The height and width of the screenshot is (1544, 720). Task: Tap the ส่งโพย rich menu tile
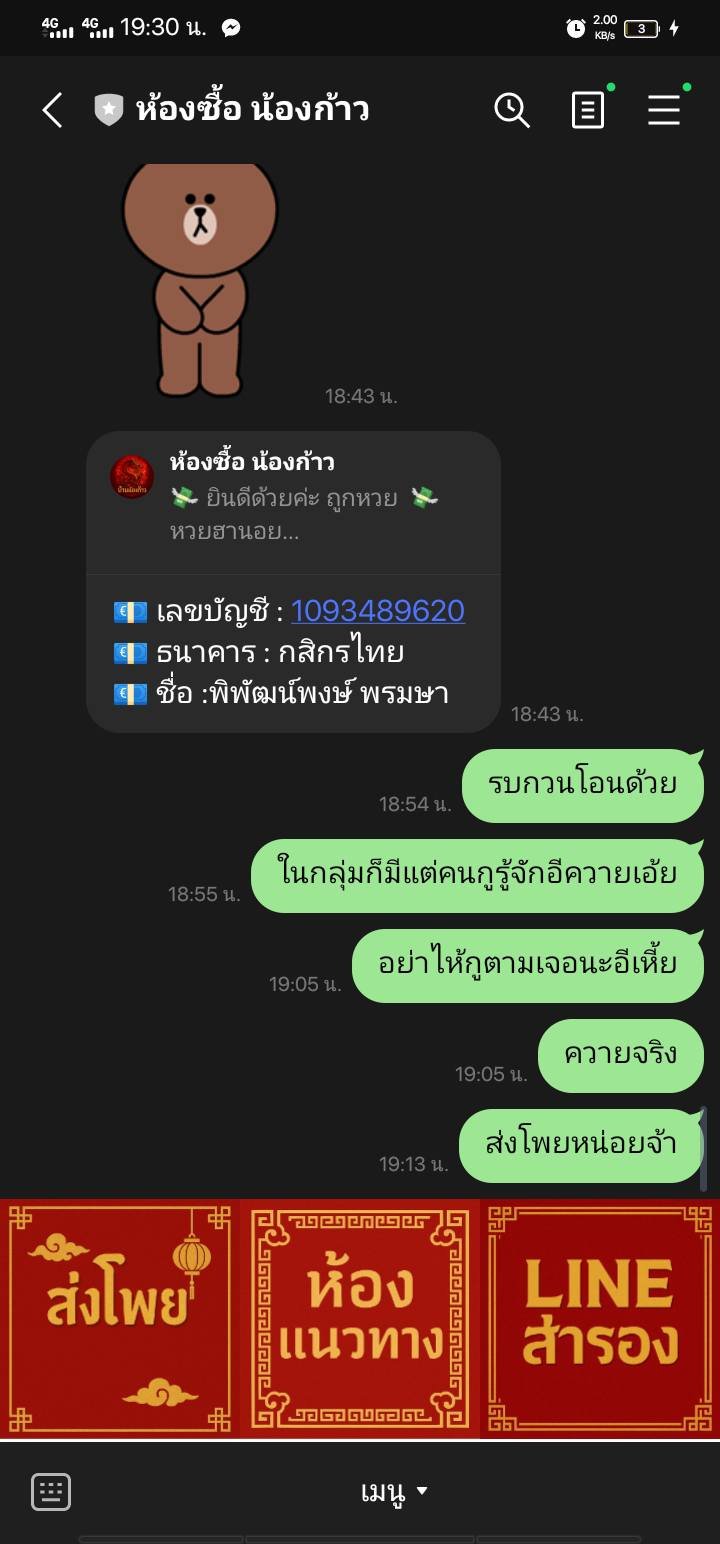pos(119,1318)
